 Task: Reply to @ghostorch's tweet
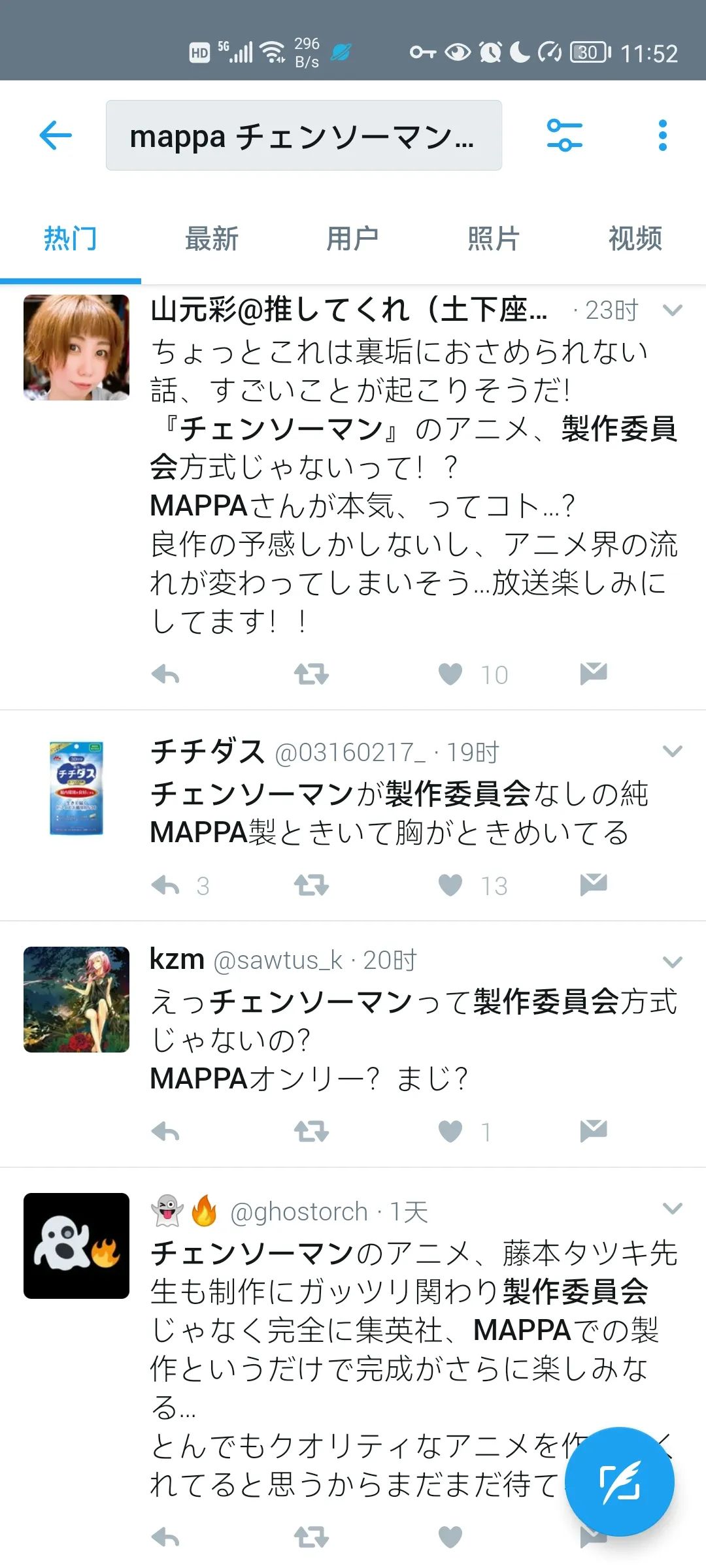(165, 1537)
